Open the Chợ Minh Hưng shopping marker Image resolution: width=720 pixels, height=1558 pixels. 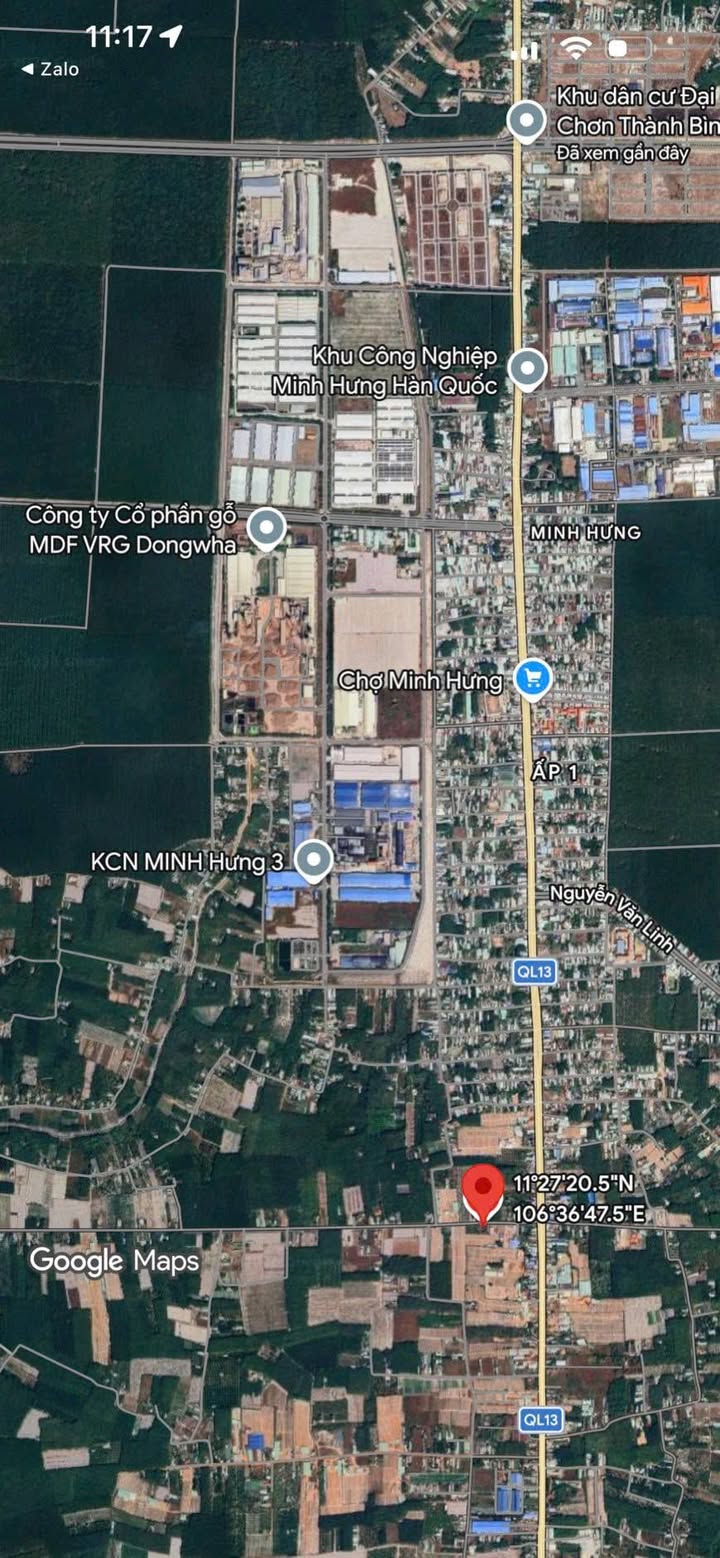point(533,680)
